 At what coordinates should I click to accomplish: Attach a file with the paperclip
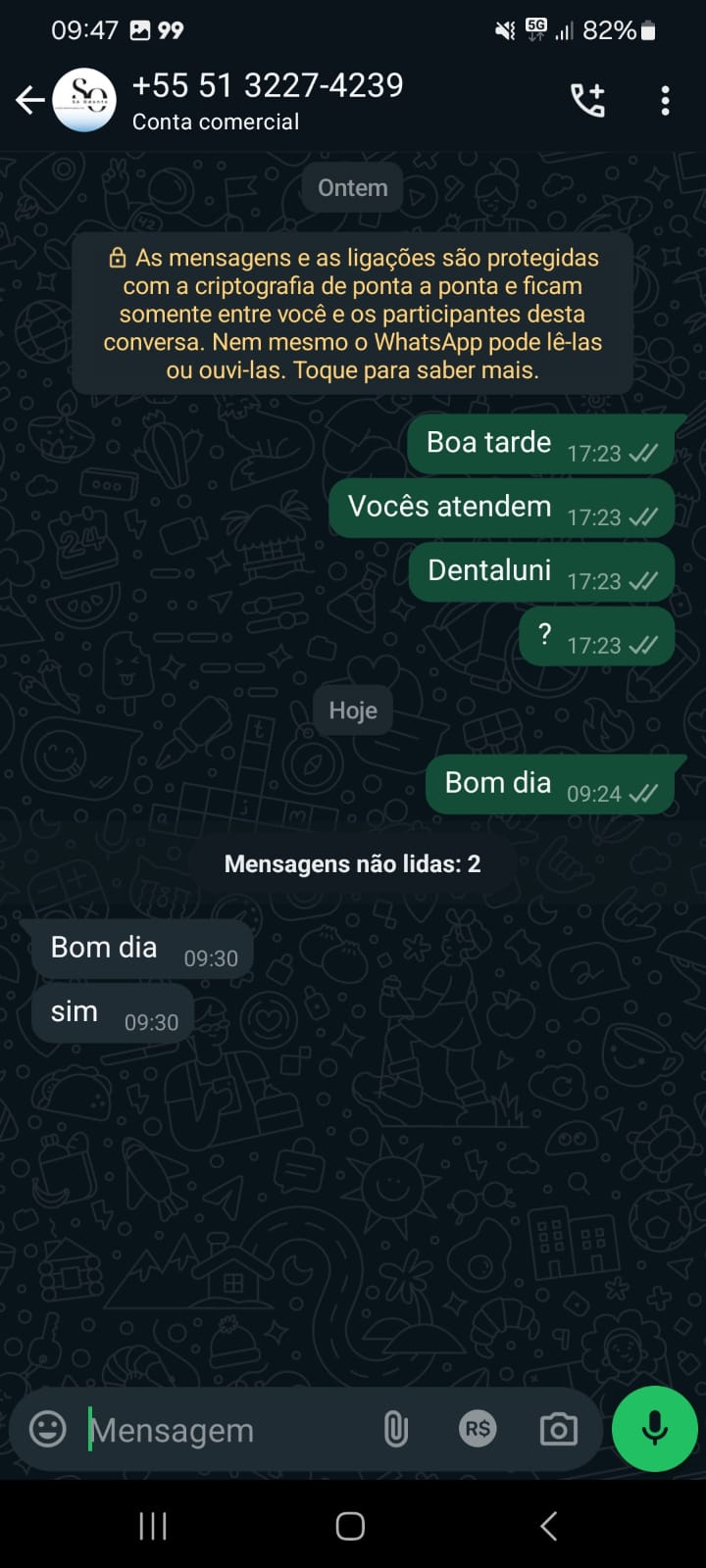pos(395,1430)
